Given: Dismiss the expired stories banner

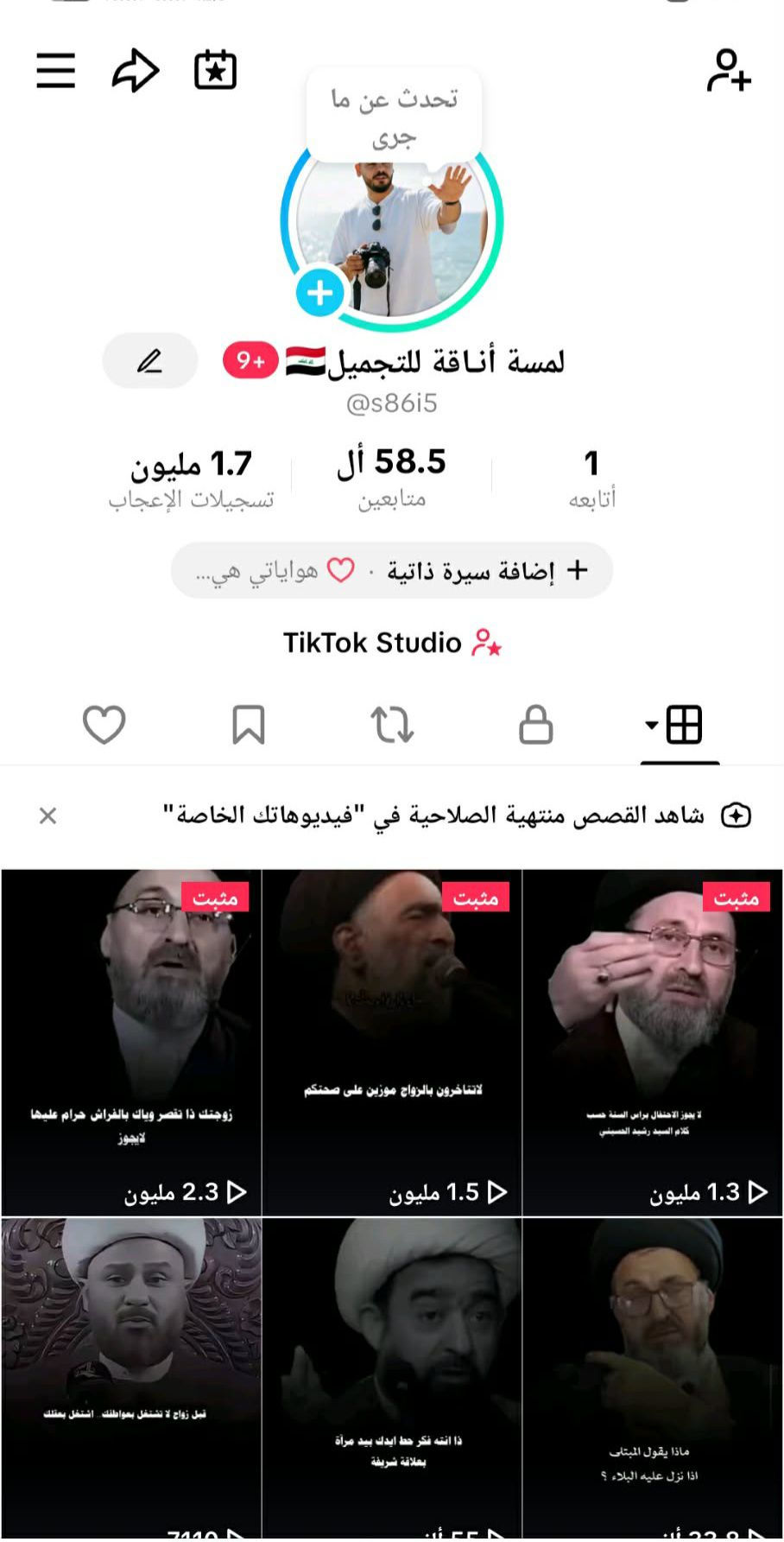Looking at the screenshot, I should [x=48, y=815].
